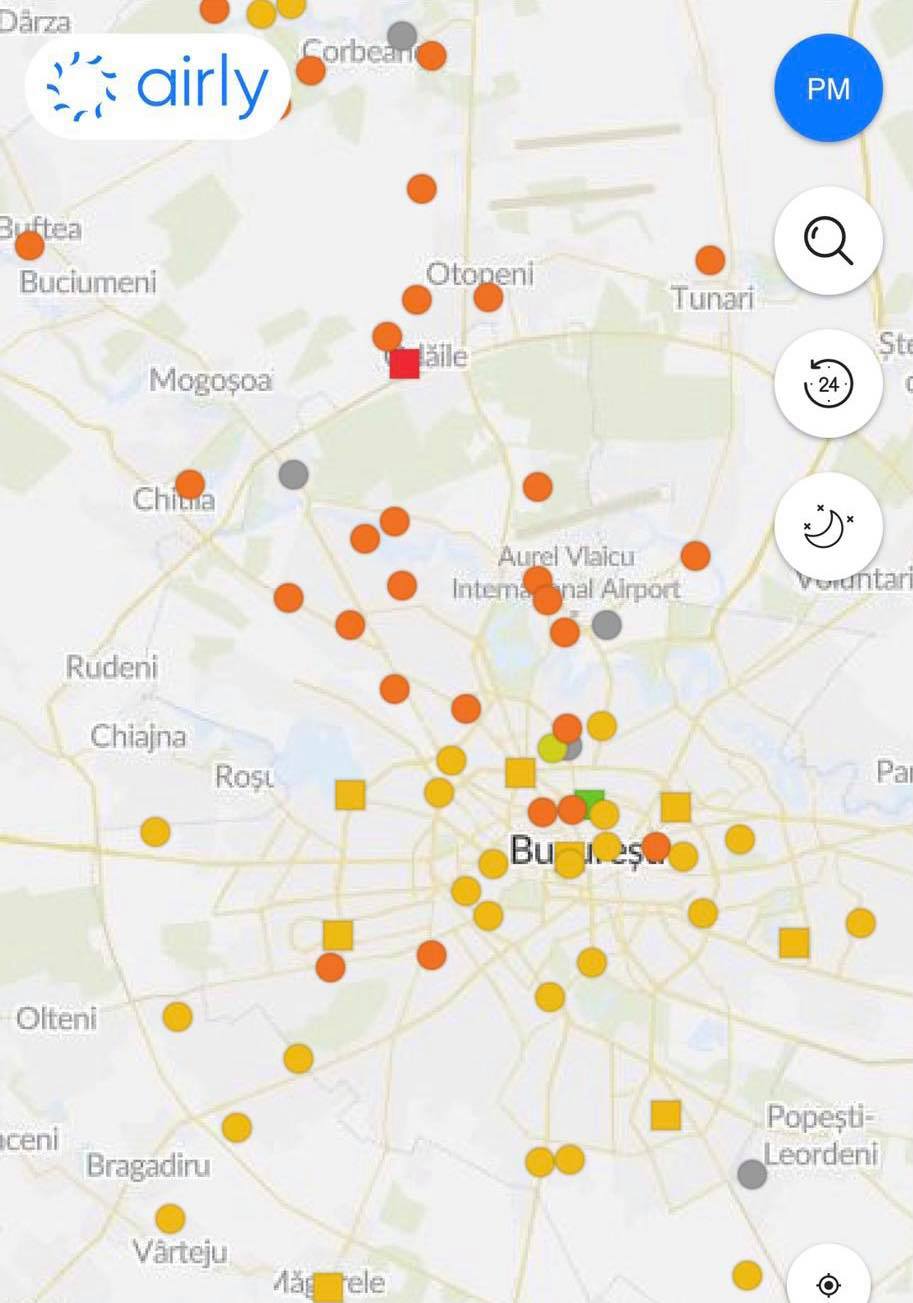Select the gray sensor near Popești-Leordeni
Screen dimensions: 913x1303
752,1174
